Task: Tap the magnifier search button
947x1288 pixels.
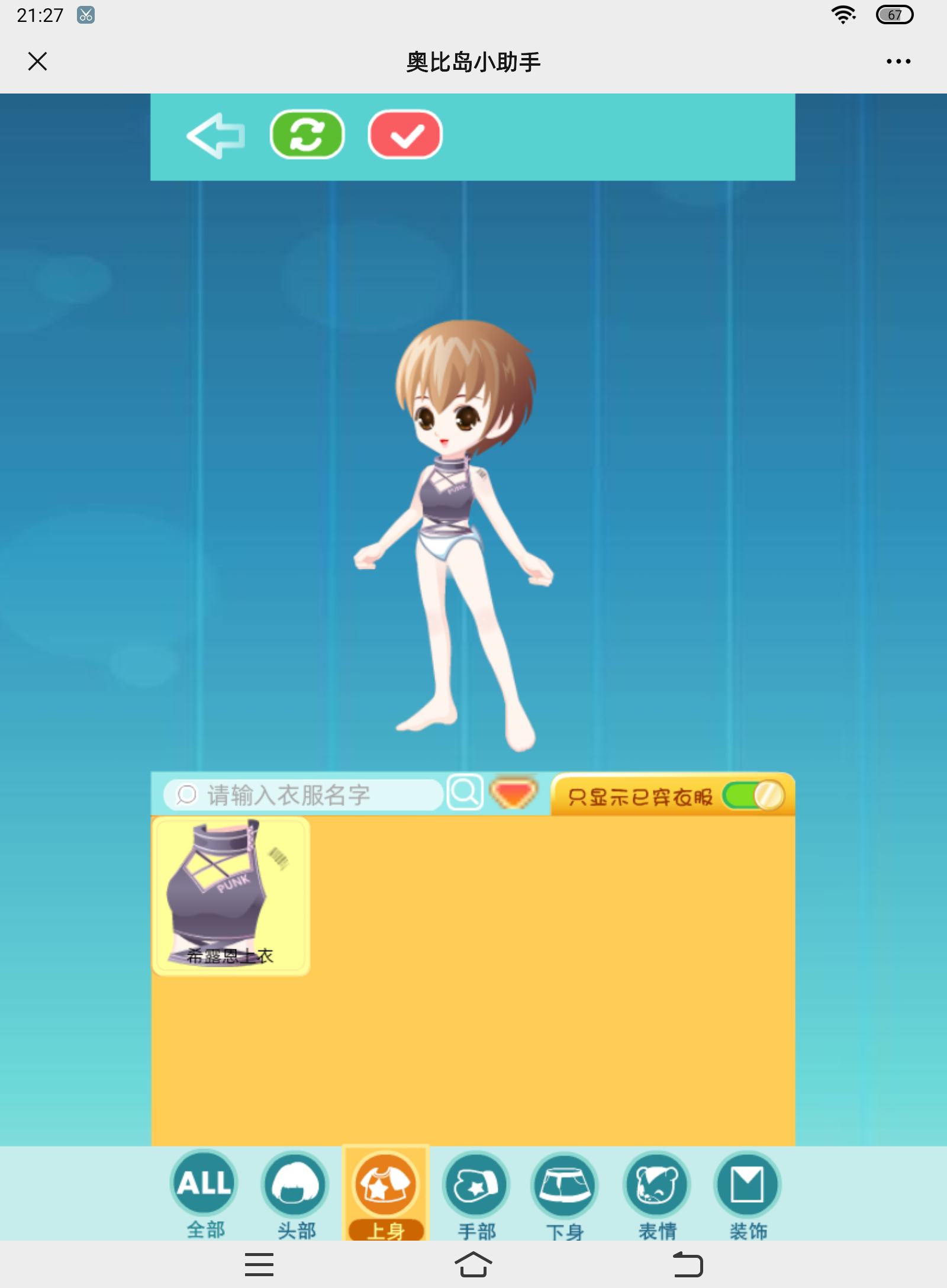Action: [465, 793]
